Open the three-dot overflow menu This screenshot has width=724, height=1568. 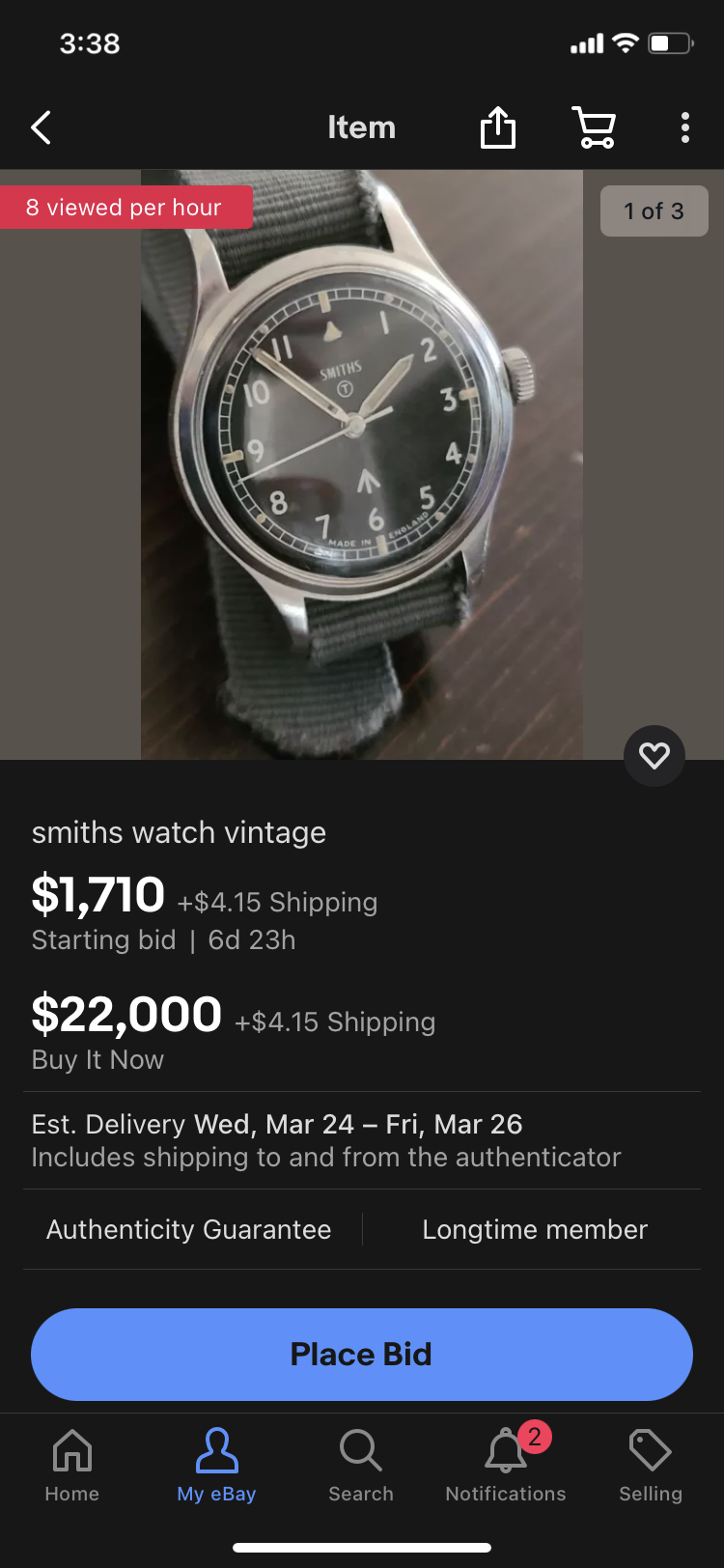[684, 127]
